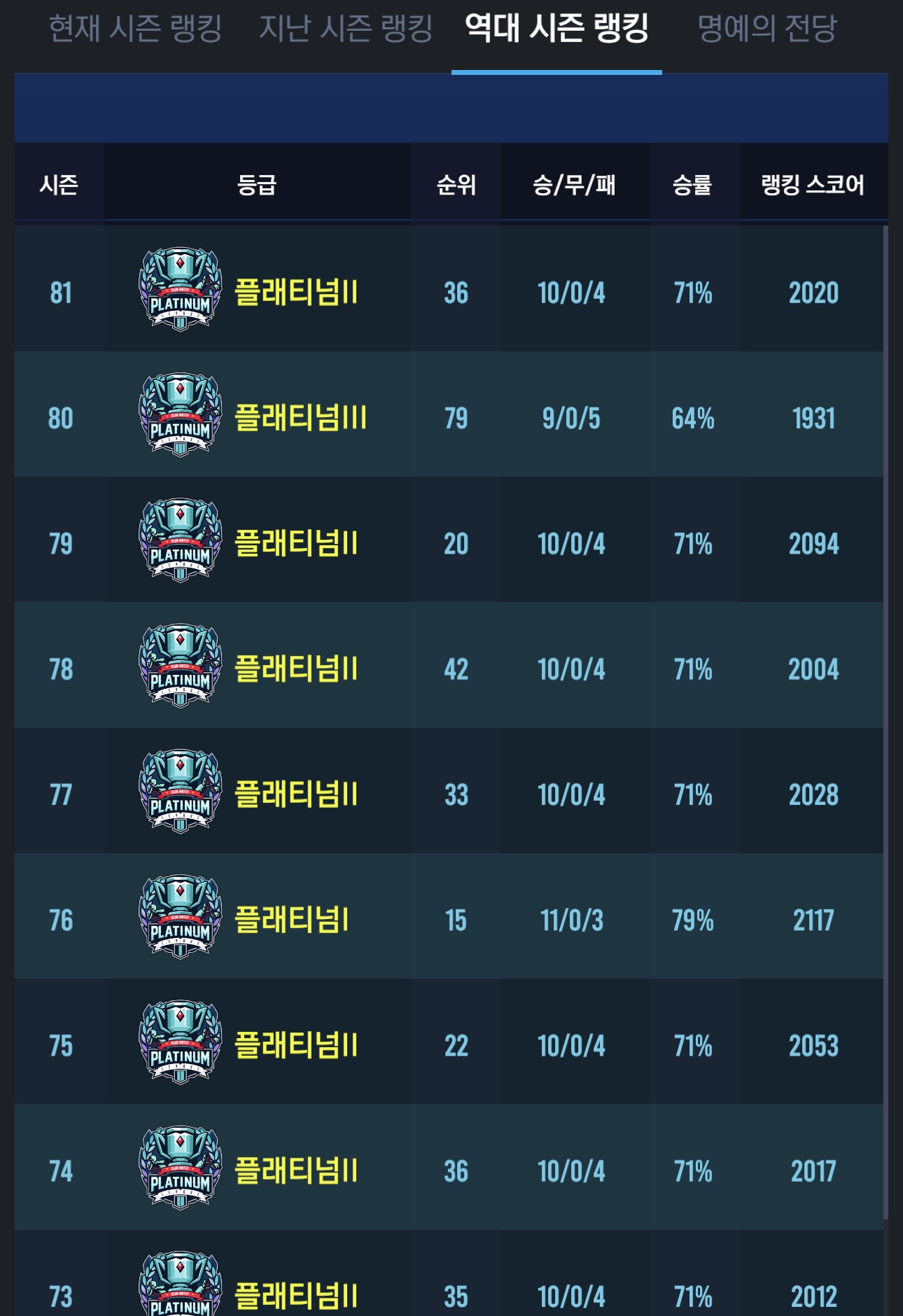Viewport: 903px width, 1316px height.
Task: Go to the 명예의 전당 tab
Action: tap(767, 29)
